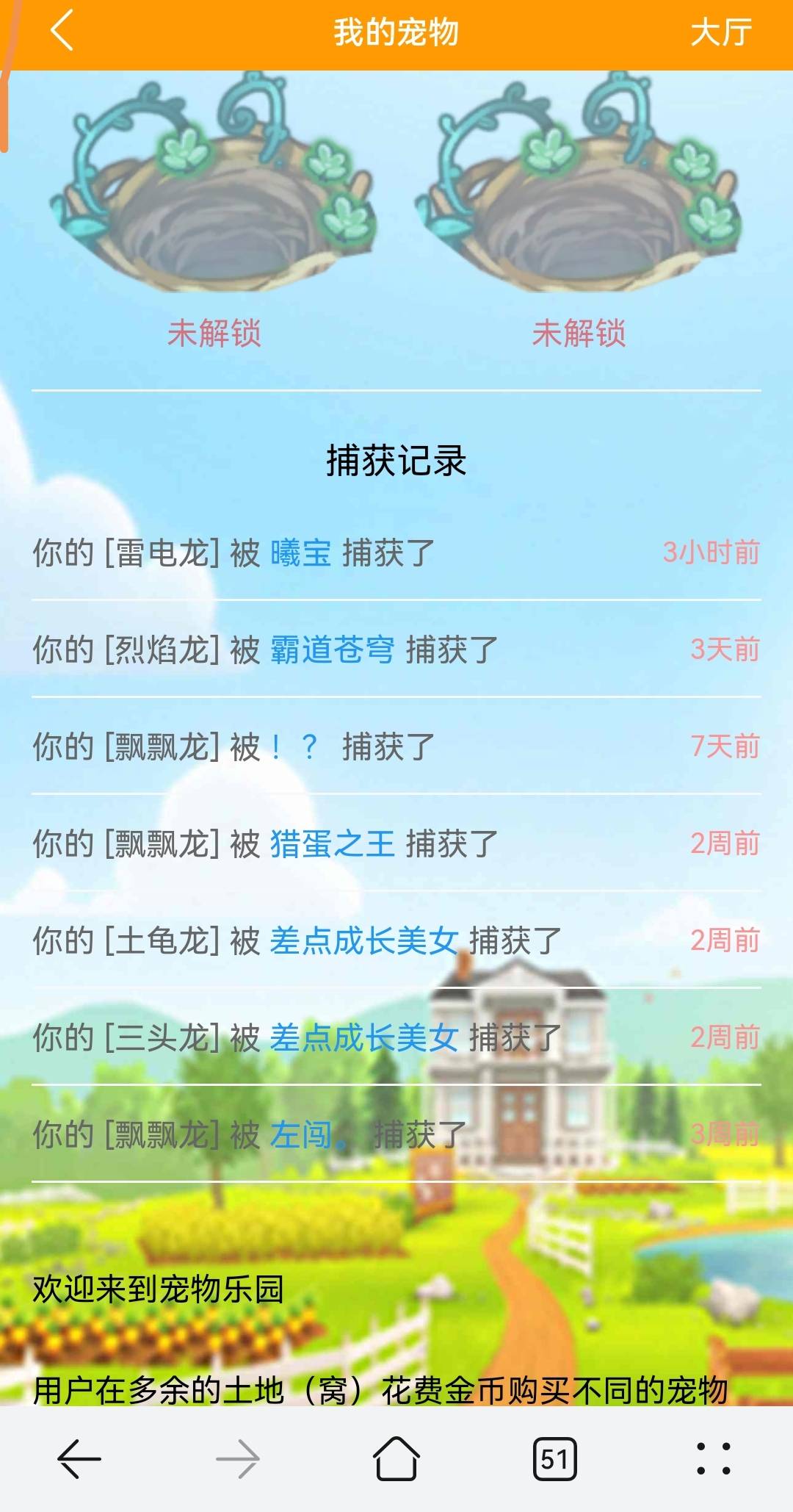Screen dimensions: 793x1512
Task: Open the browser four-dot menu
Action: 713,1459
